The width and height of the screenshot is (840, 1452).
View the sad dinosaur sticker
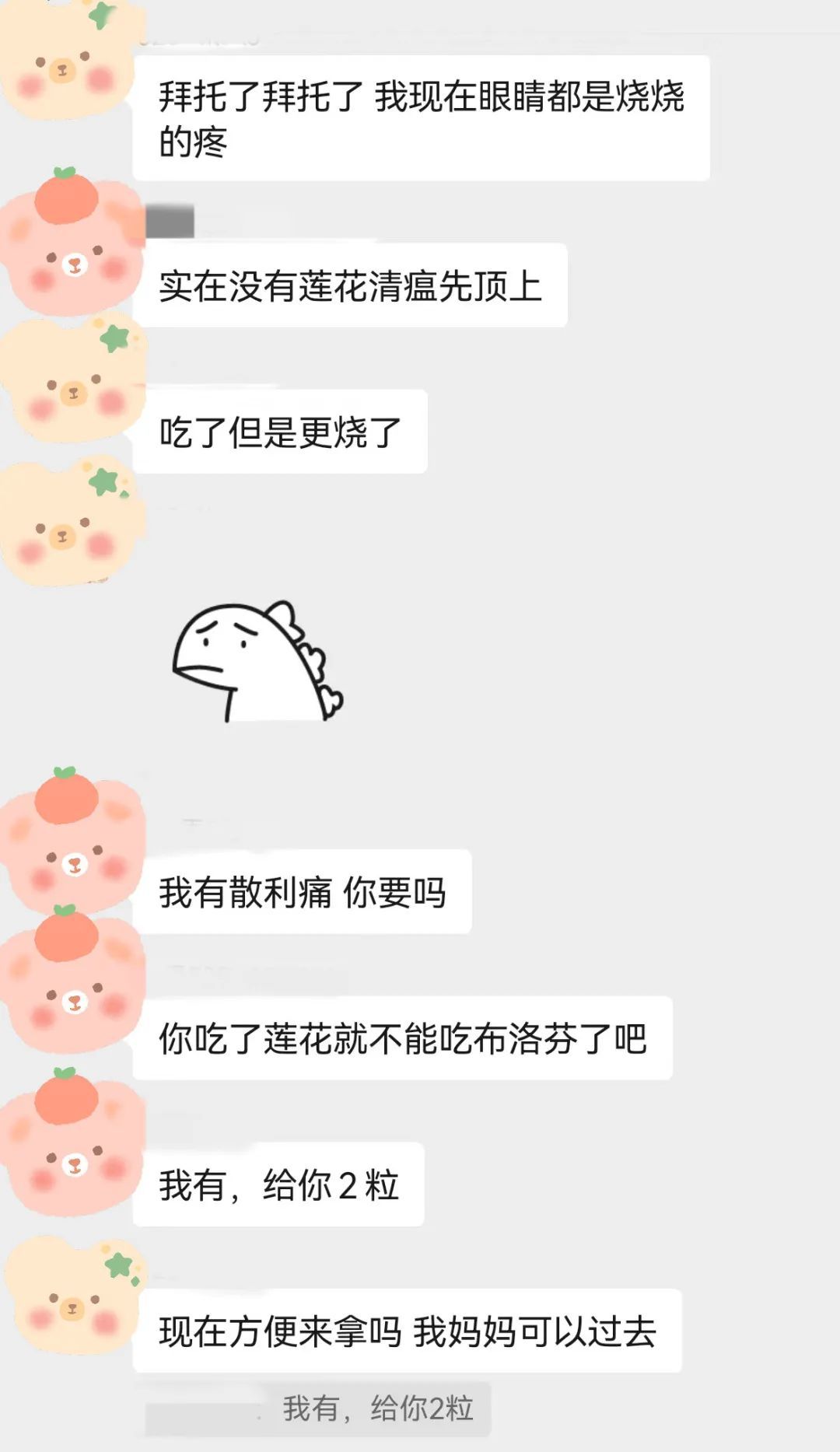[257, 661]
